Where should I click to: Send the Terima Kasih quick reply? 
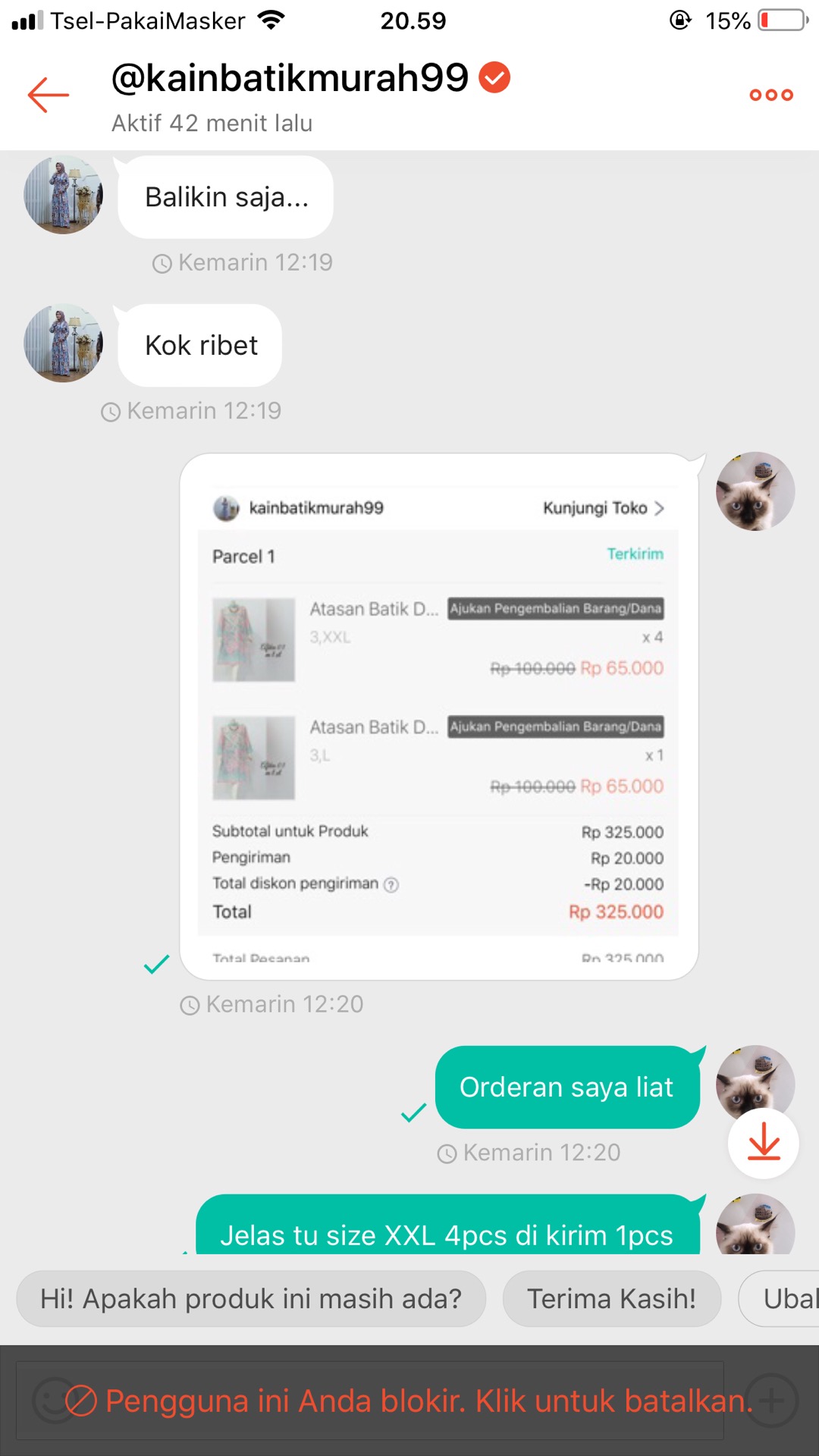click(611, 1298)
